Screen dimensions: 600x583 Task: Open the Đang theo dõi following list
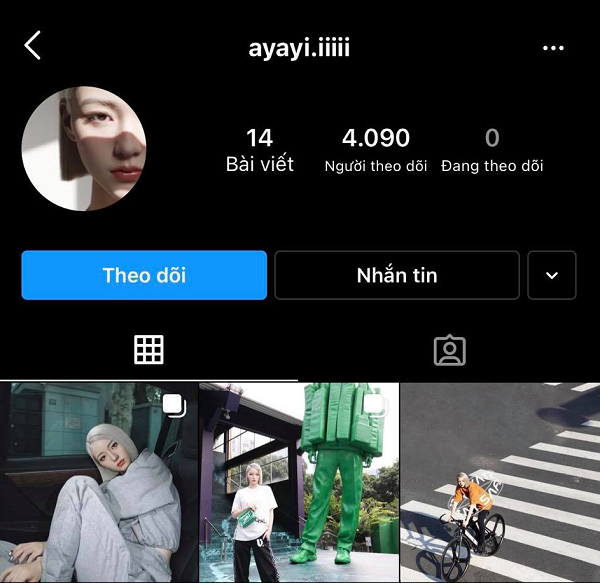click(492, 150)
